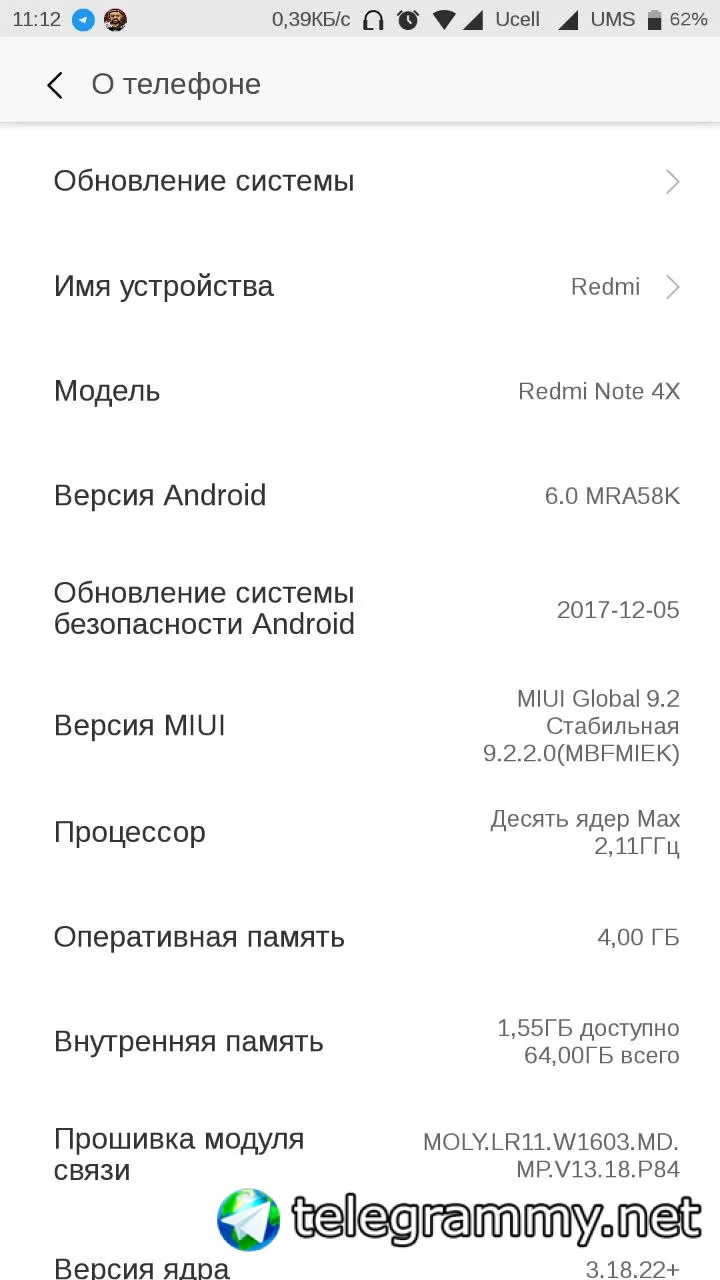Tap the Процессор row
Screen dimensions: 720x1280
(x=360, y=832)
